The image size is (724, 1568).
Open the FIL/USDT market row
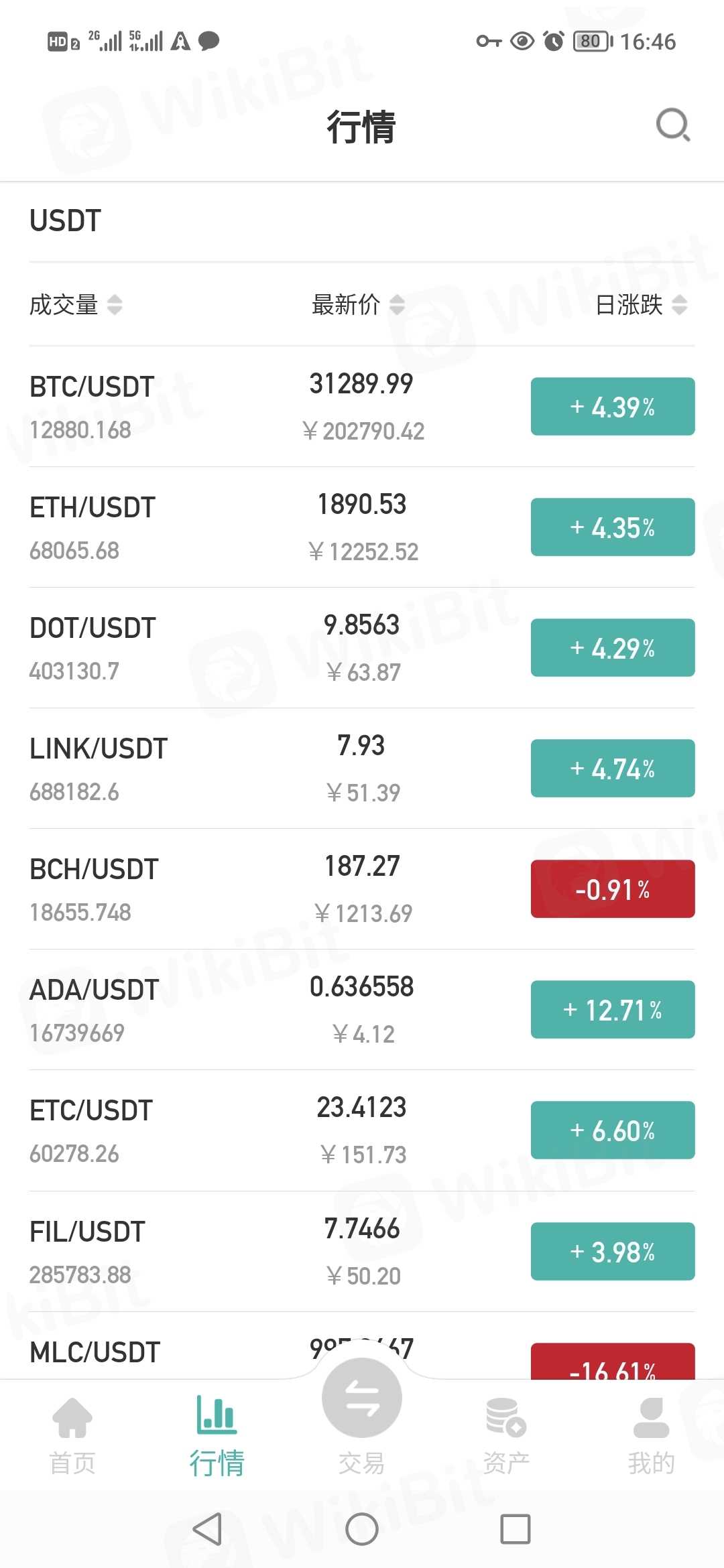pos(362,1252)
